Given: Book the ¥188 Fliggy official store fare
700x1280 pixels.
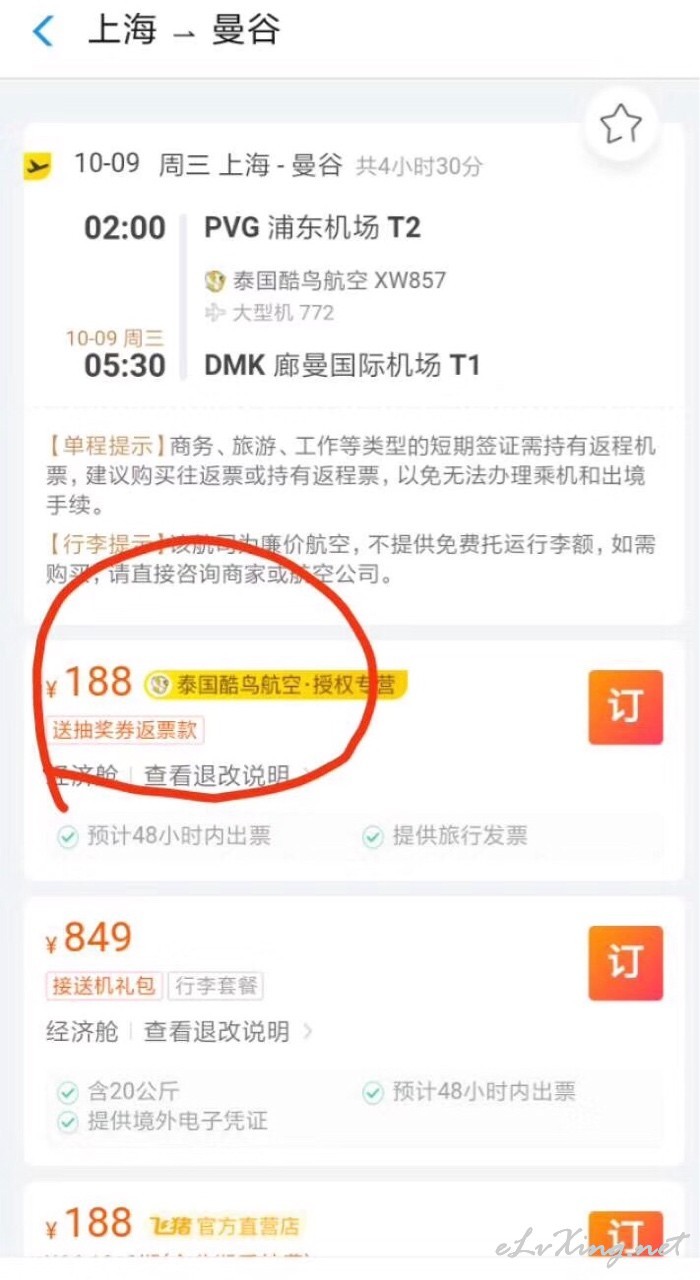Looking at the screenshot, I should 625,1231.
